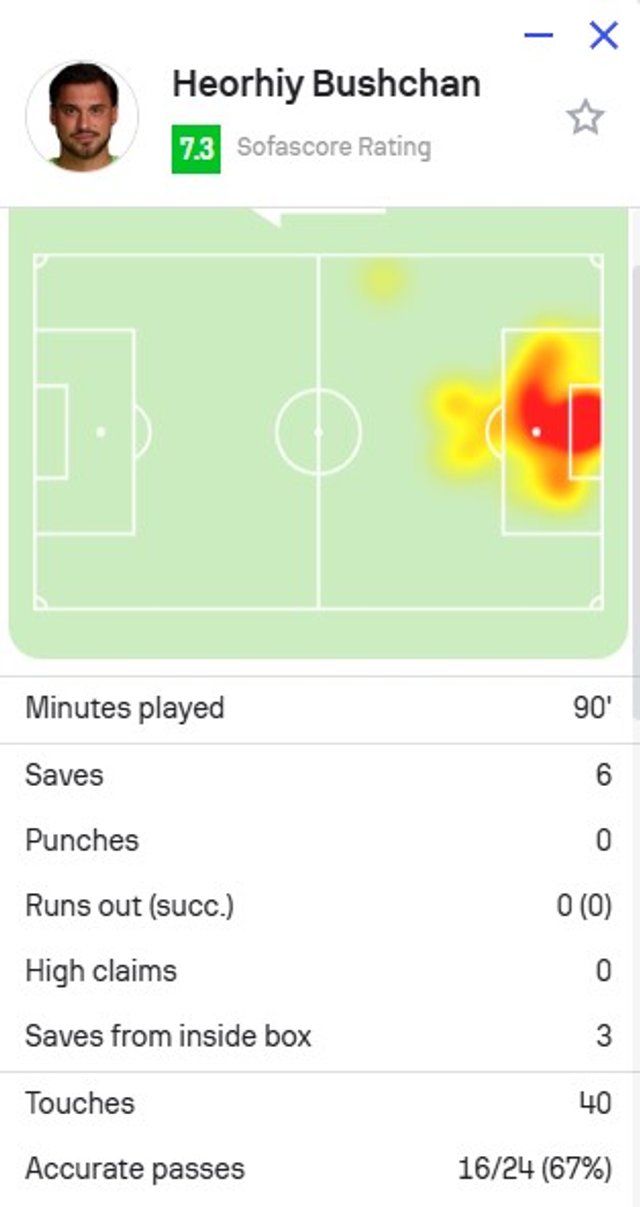Minimize the player statistics panel
Screen dimensions: 640x1207
click(538, 36)
